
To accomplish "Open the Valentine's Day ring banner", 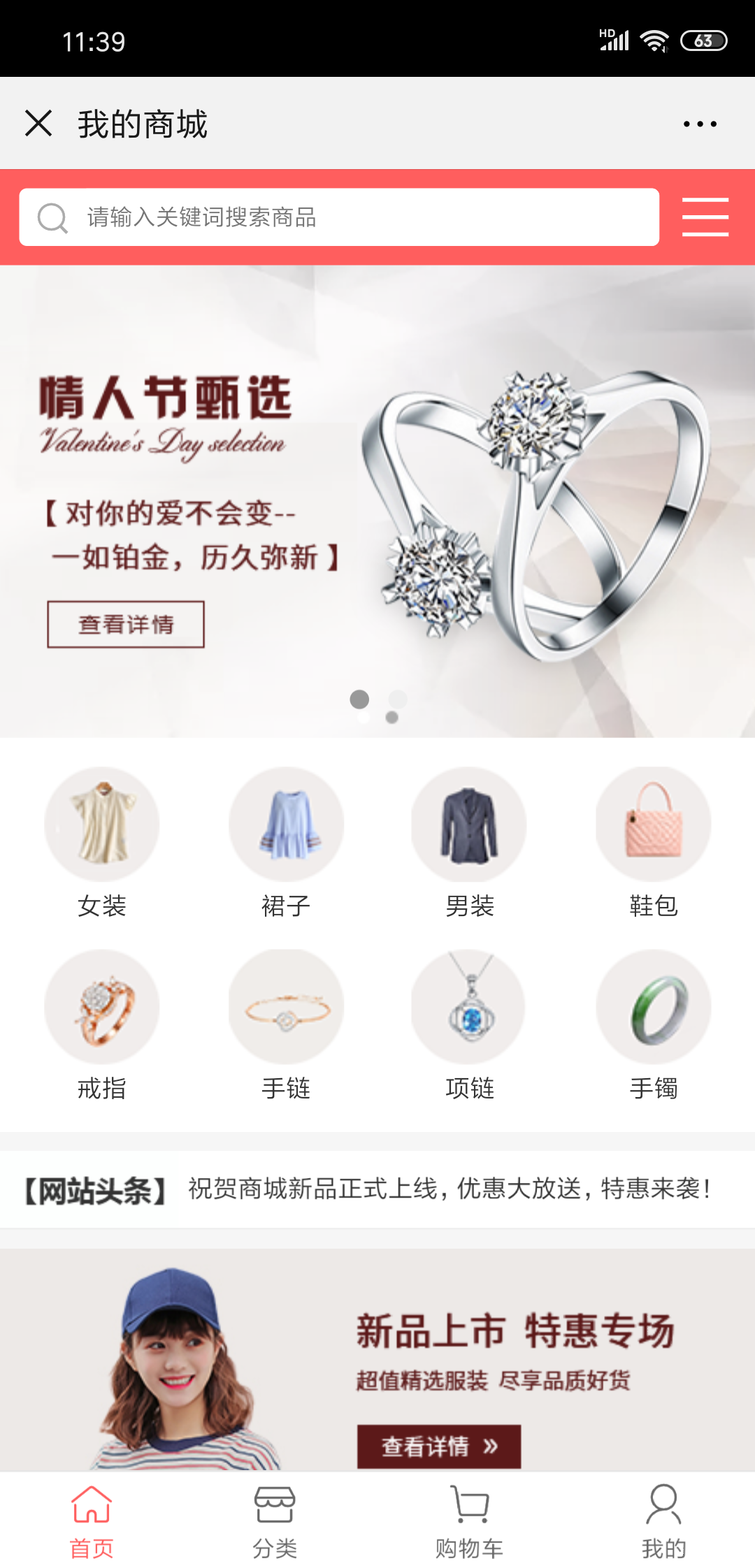I will click(377, 500).
